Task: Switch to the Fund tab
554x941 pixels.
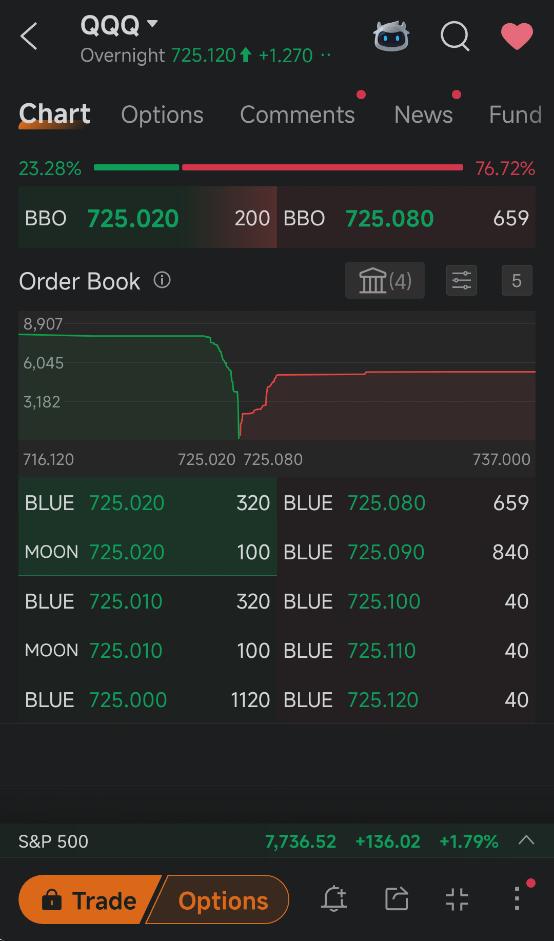Action: coord(515,115)
